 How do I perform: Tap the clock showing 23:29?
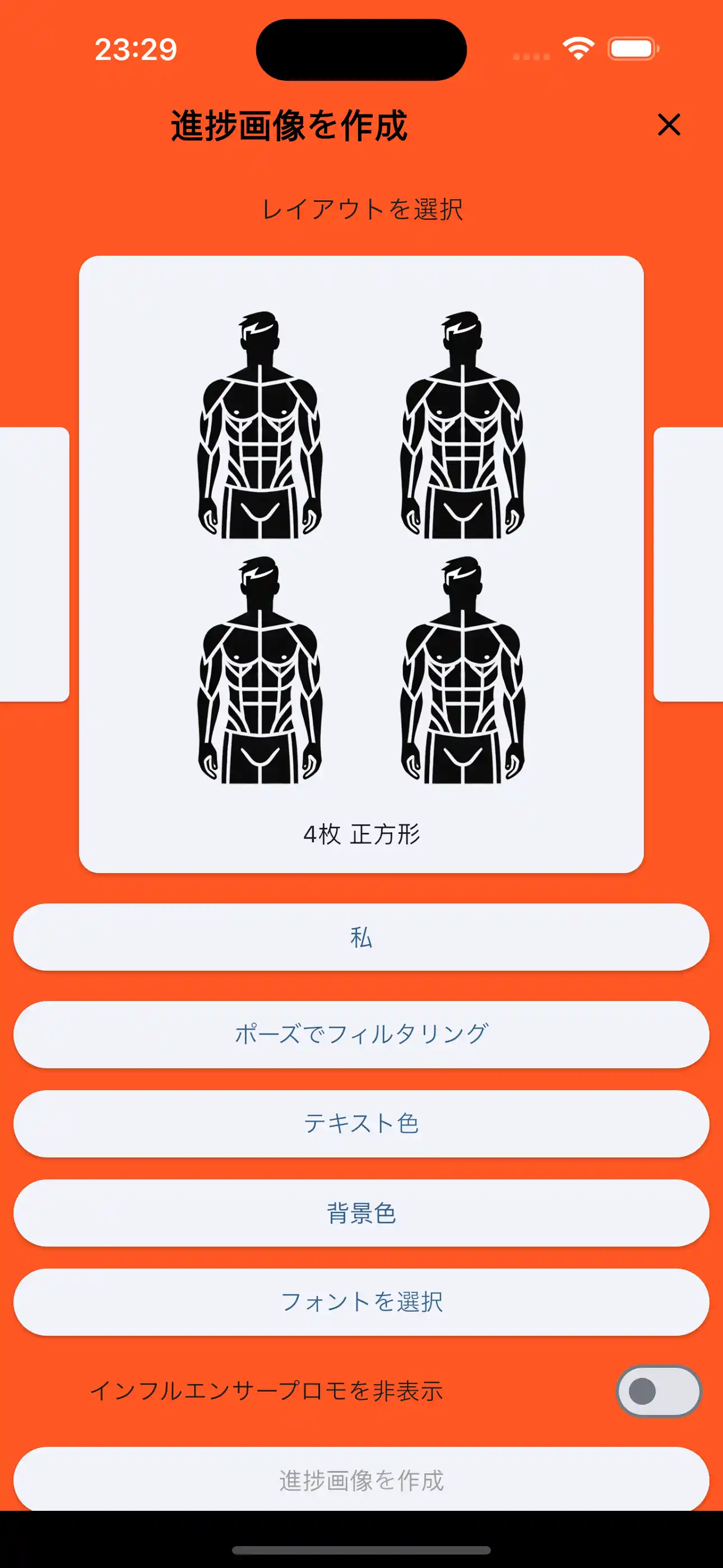tap(135, 49)
